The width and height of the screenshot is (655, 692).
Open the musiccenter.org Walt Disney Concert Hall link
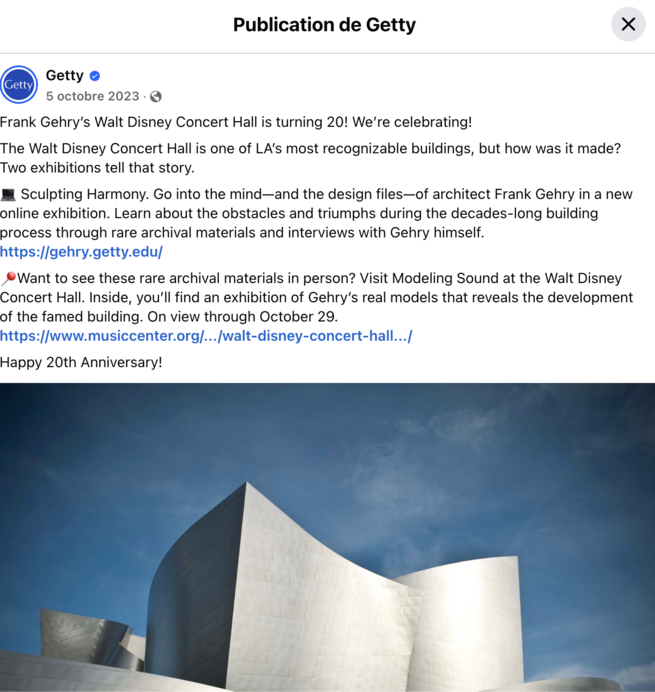pos(206,336)
